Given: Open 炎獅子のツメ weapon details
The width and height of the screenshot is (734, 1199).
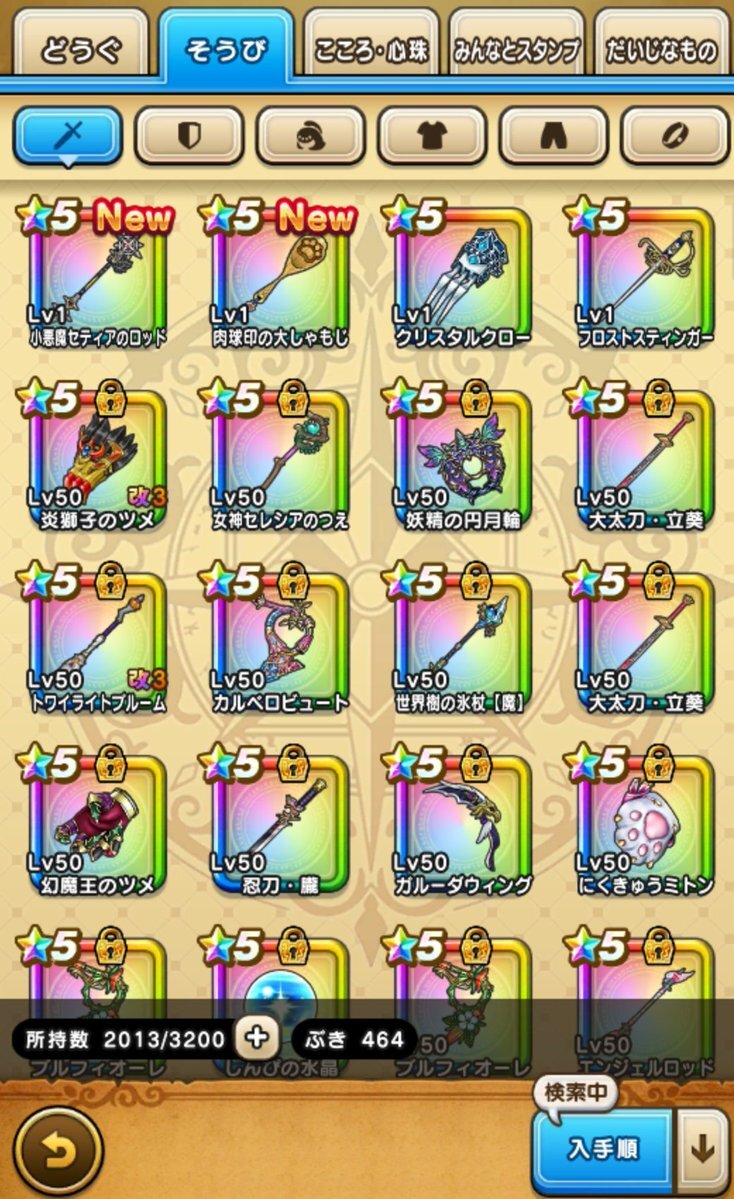Looking at the screenshot, I should 96,457.
